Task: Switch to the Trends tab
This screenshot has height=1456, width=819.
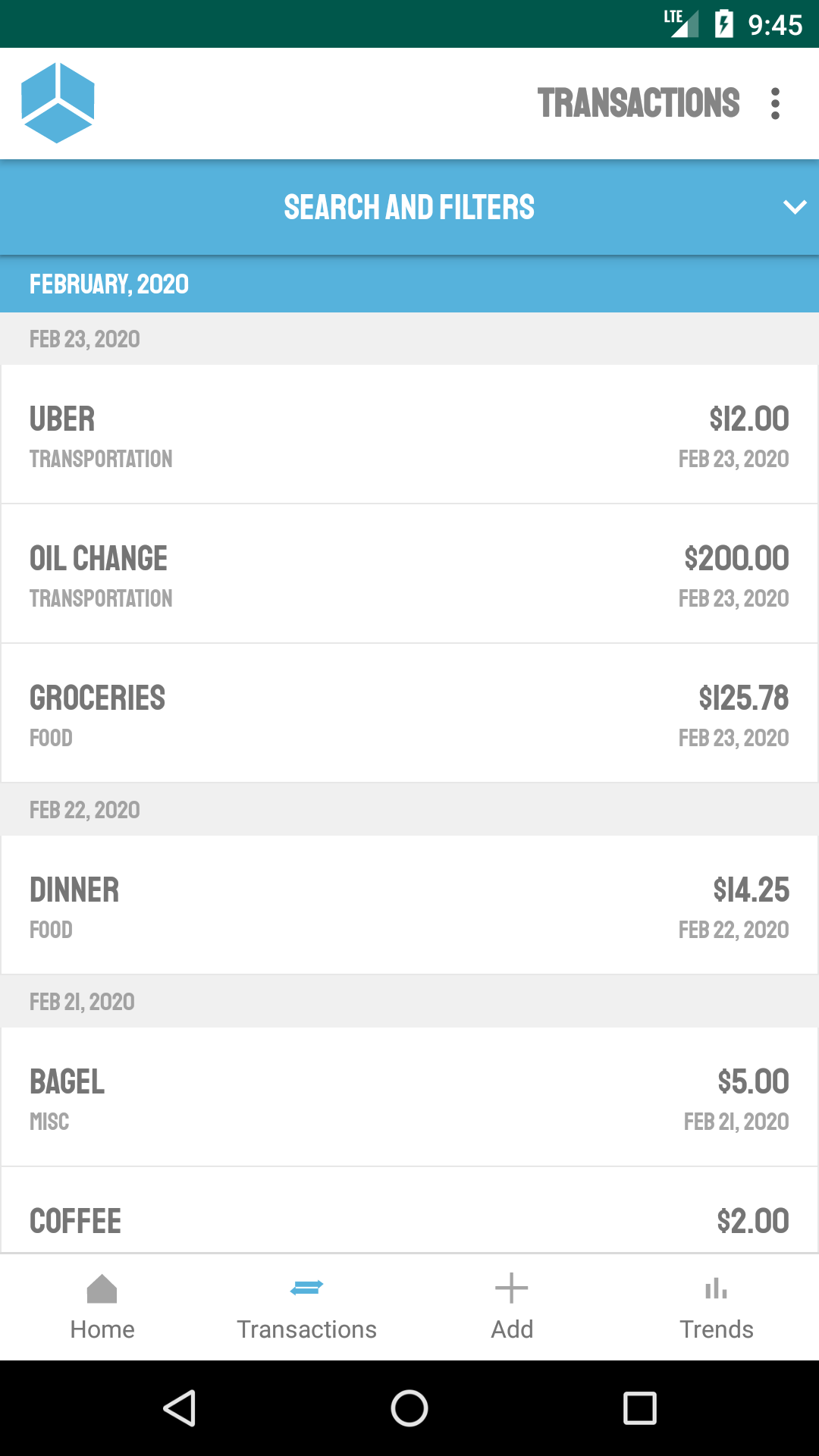Action: [x=717, y=1308]
